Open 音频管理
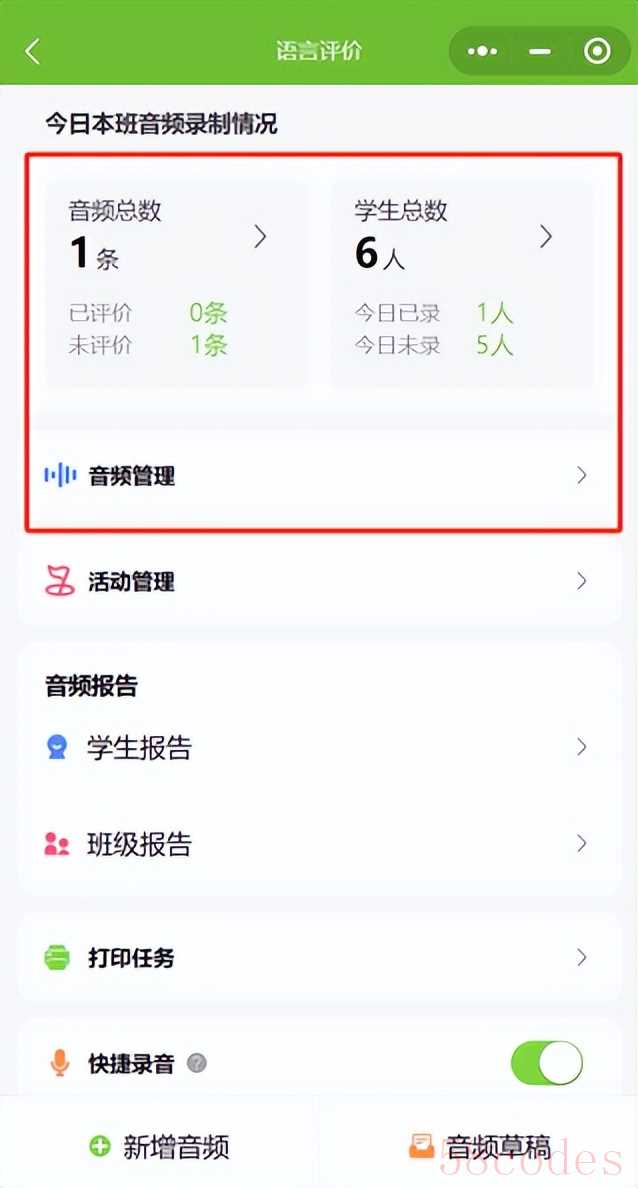Screen dimensions: 638x1188 318,476
